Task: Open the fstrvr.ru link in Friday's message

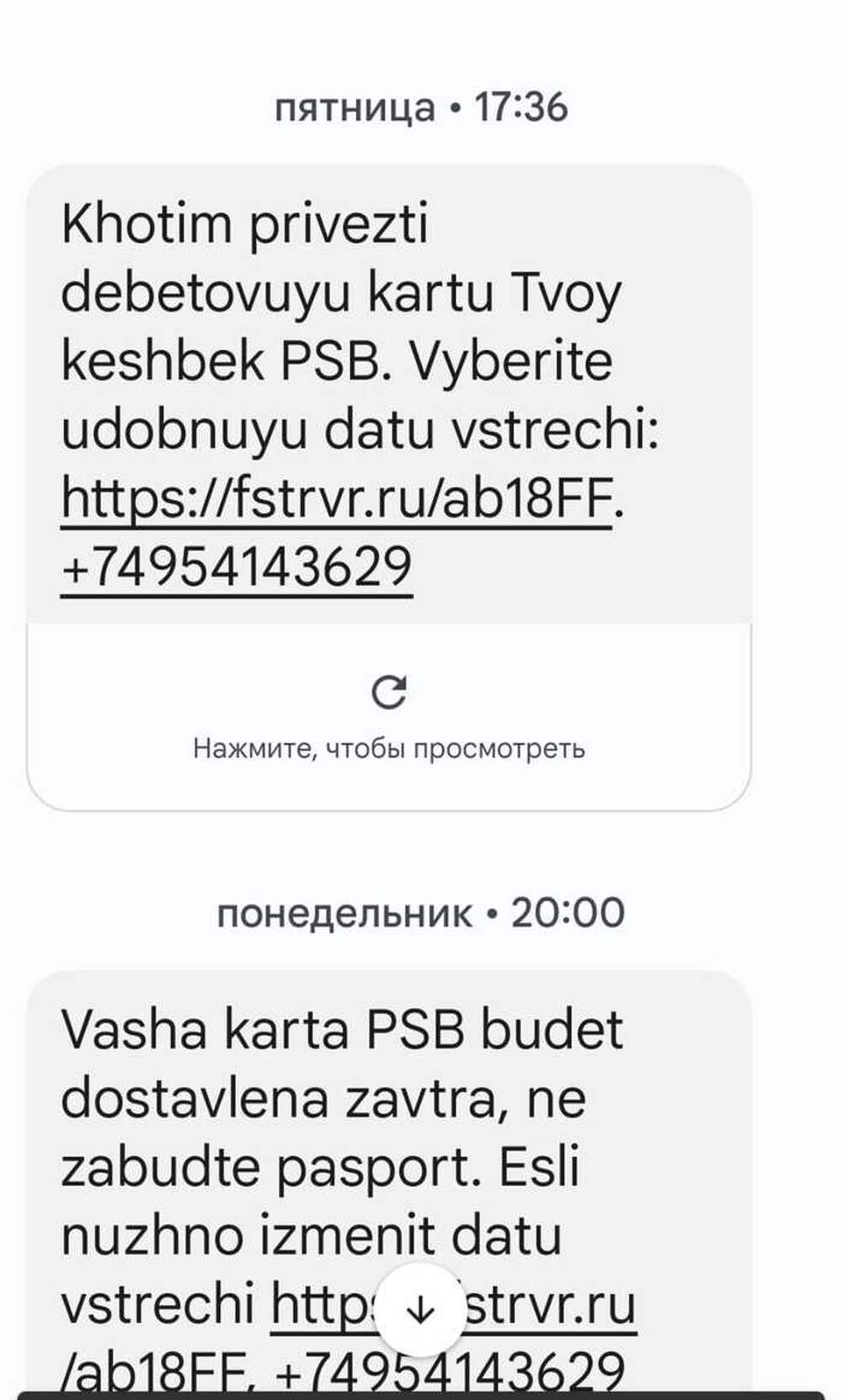Action: click(337, 499)
